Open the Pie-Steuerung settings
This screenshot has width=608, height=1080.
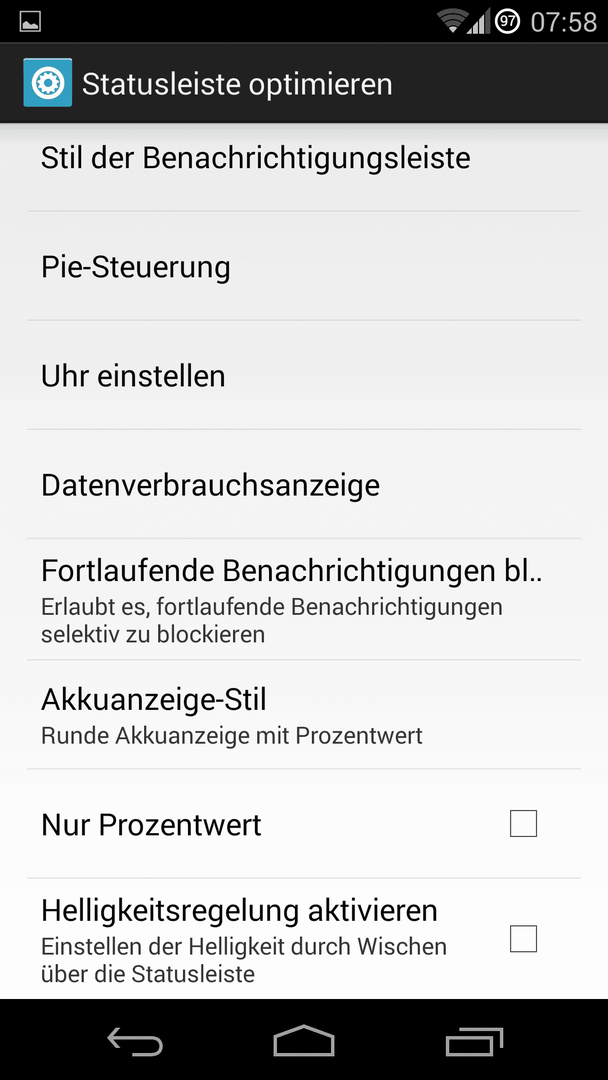pos(304,266)
